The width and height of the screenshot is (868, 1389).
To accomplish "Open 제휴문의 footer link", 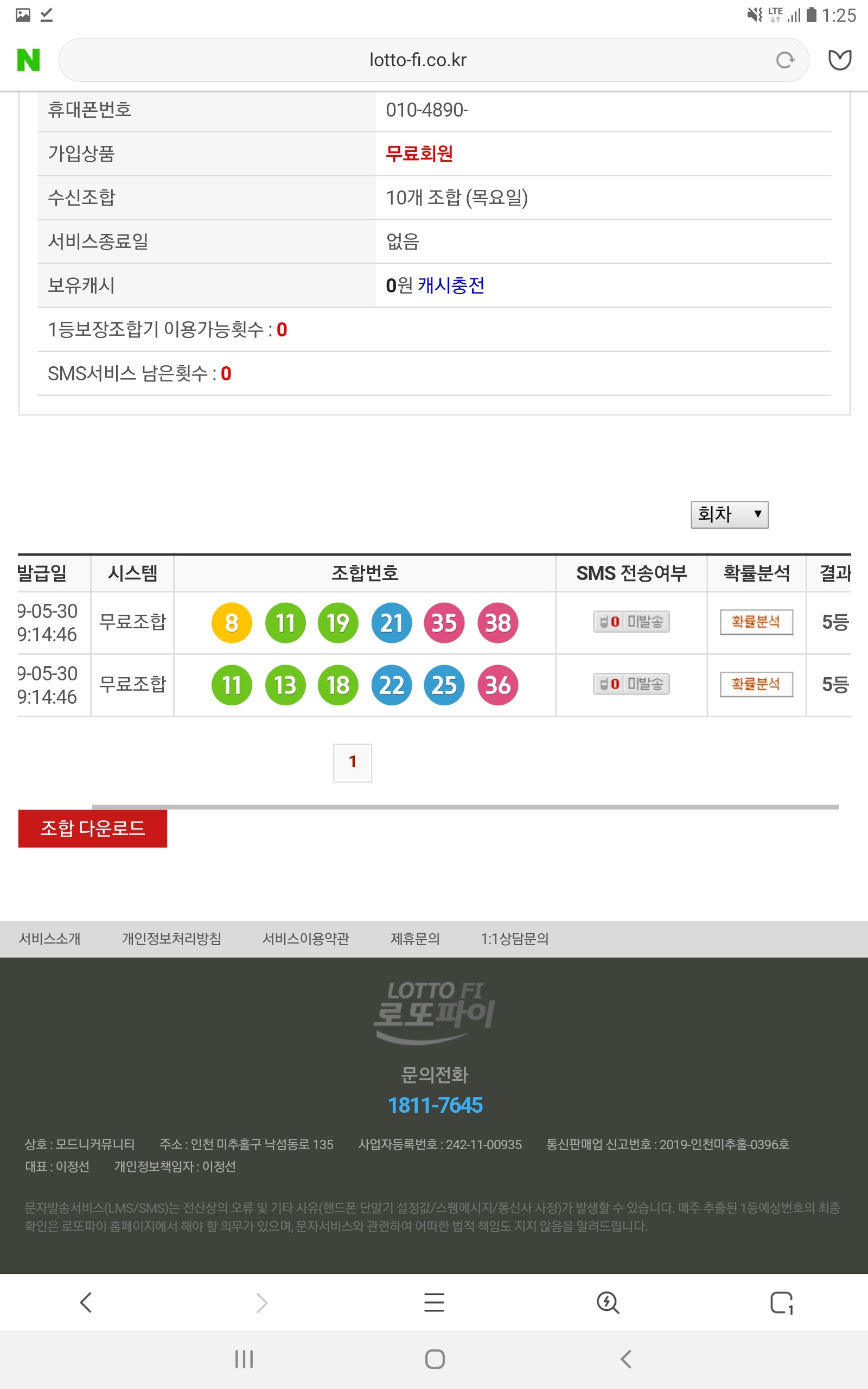I will pyautogui.click(x=415, y=939).
